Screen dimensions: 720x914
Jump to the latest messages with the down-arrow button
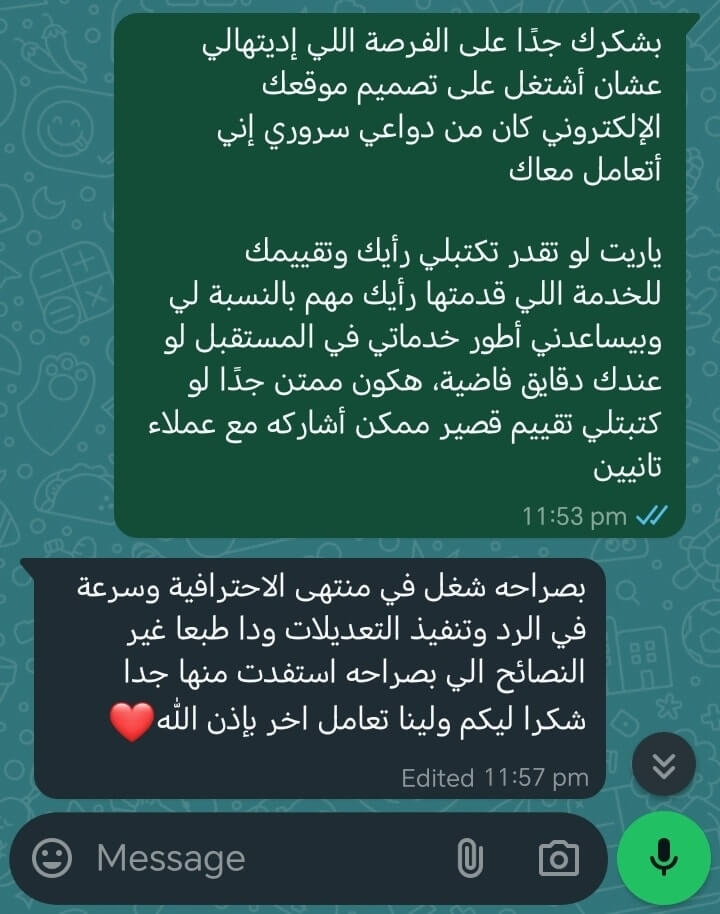point(664,765)
